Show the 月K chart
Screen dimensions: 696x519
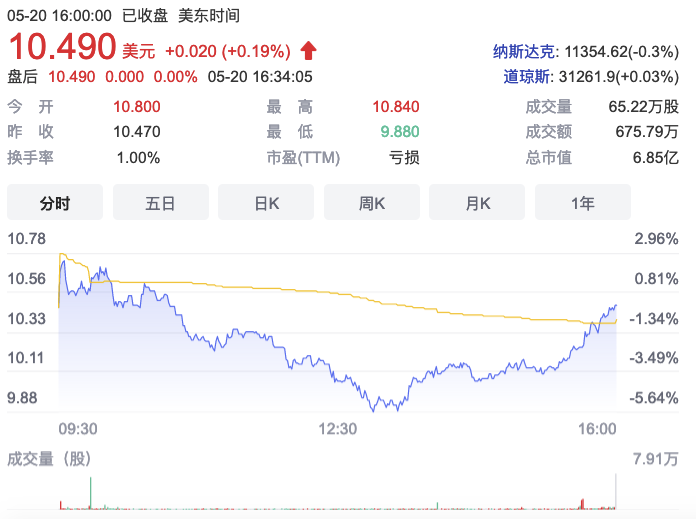click(x=478, y=203)
